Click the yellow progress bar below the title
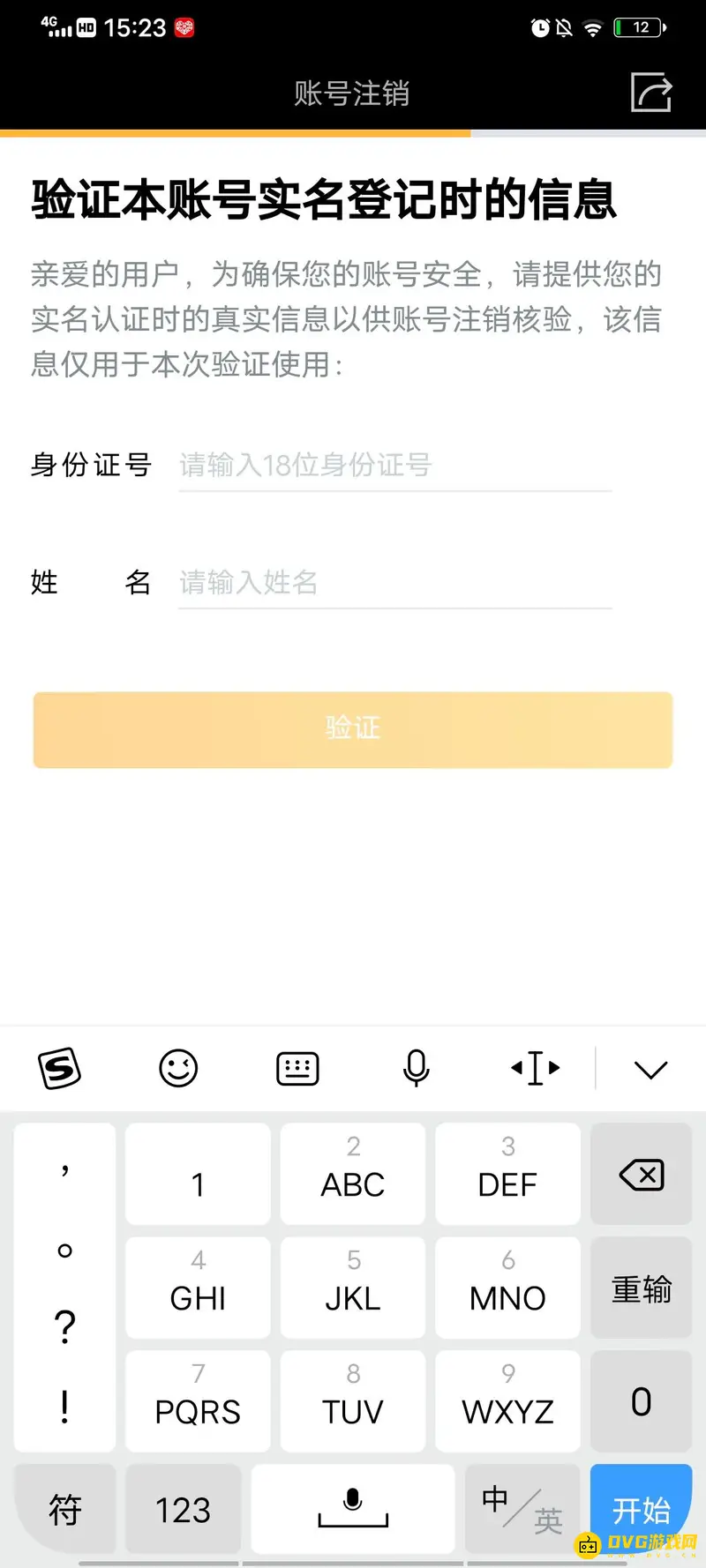Screen dimensions: 706x1568 234,132
